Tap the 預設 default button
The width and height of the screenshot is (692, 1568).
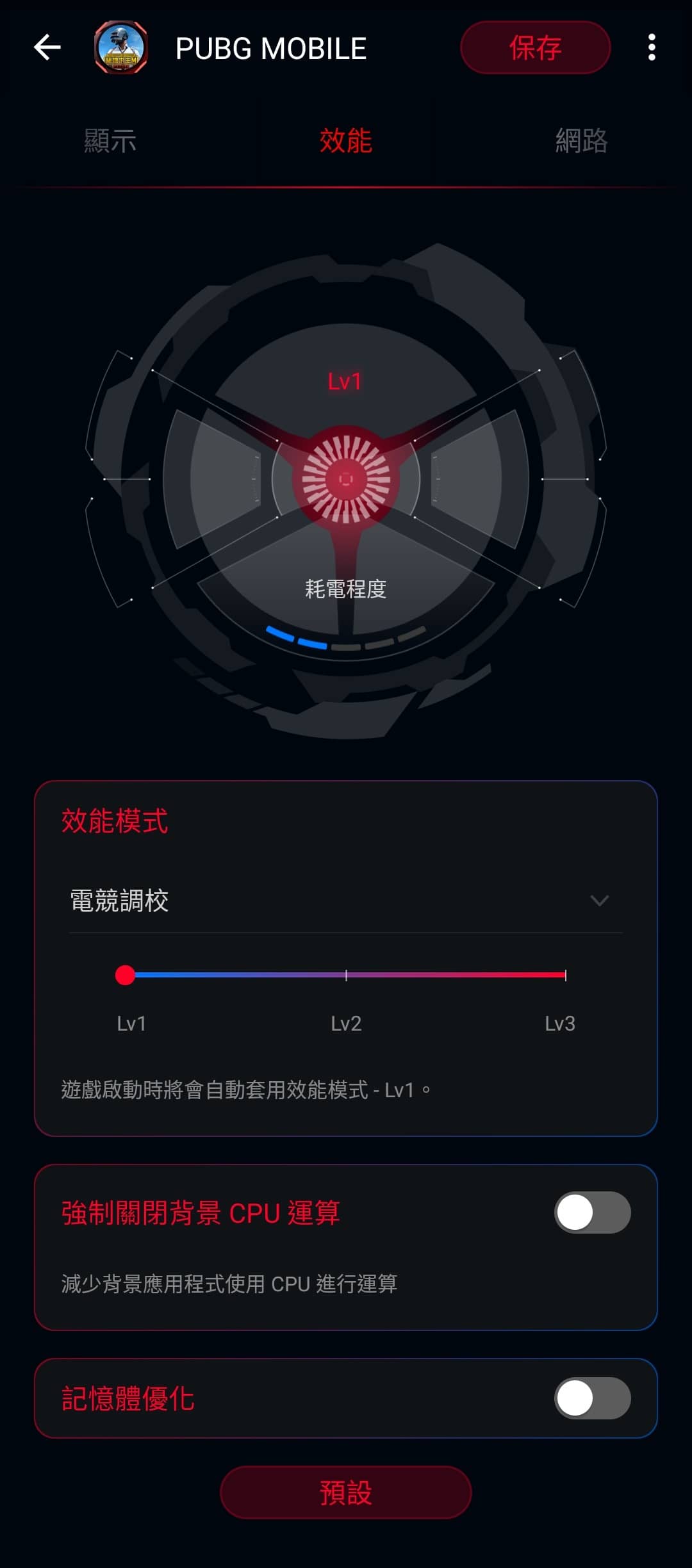click(x=346, y=1492)
